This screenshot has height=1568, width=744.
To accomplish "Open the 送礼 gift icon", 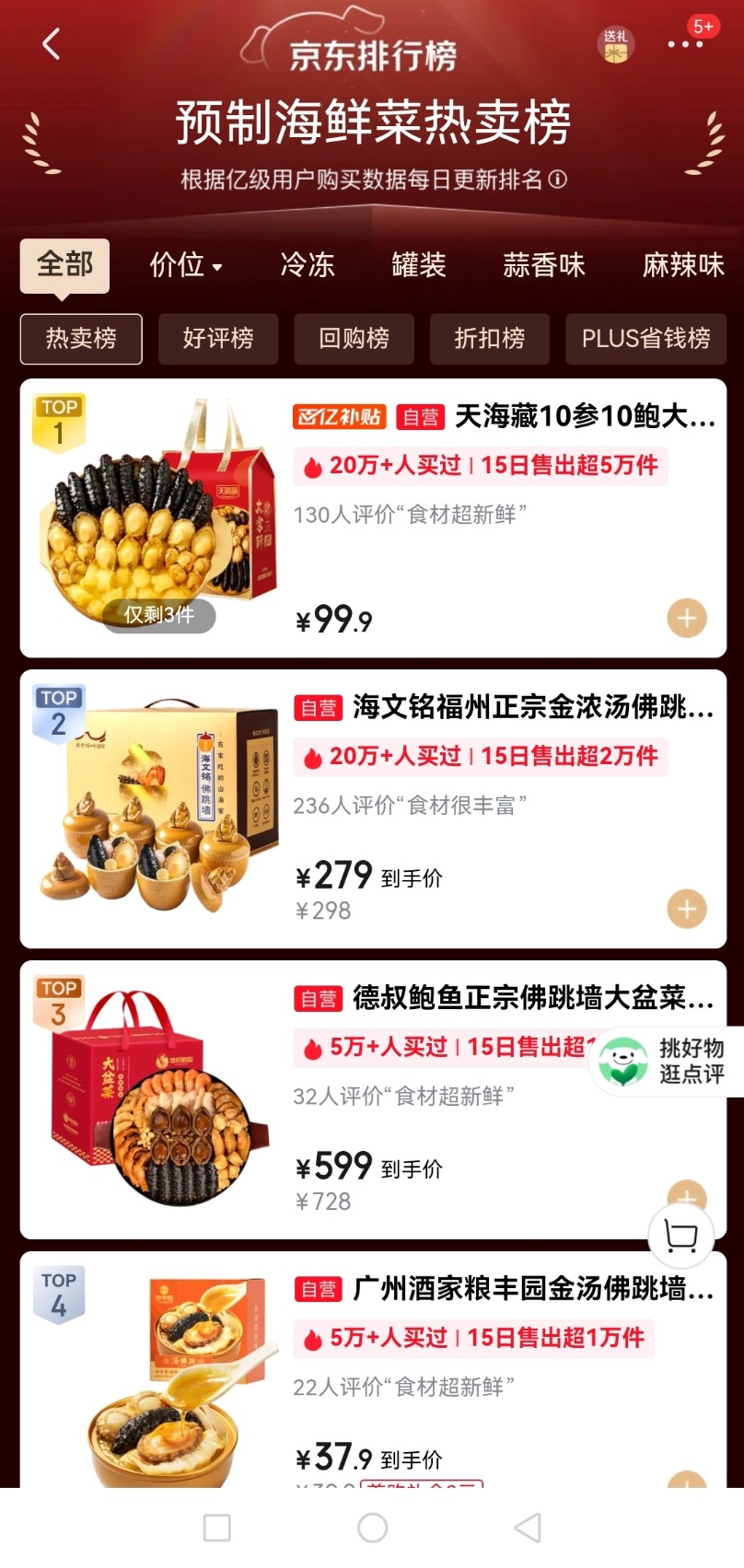I will click(613, 43).
